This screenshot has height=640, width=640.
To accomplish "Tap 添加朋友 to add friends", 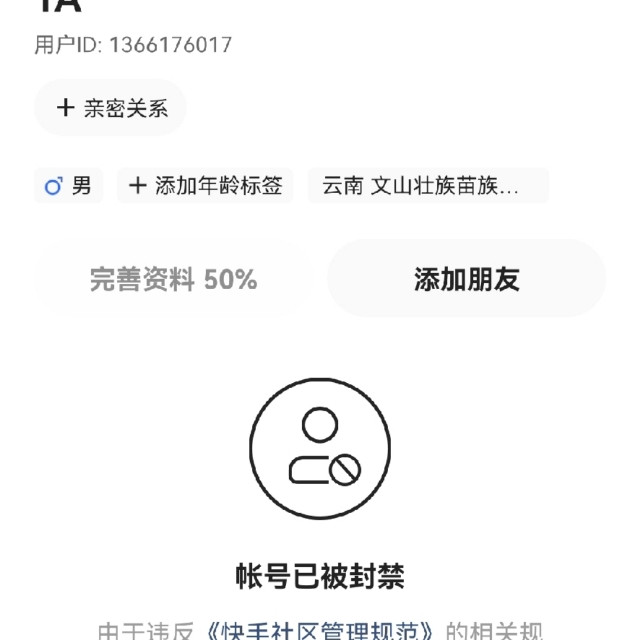I will tap(467, 279).
